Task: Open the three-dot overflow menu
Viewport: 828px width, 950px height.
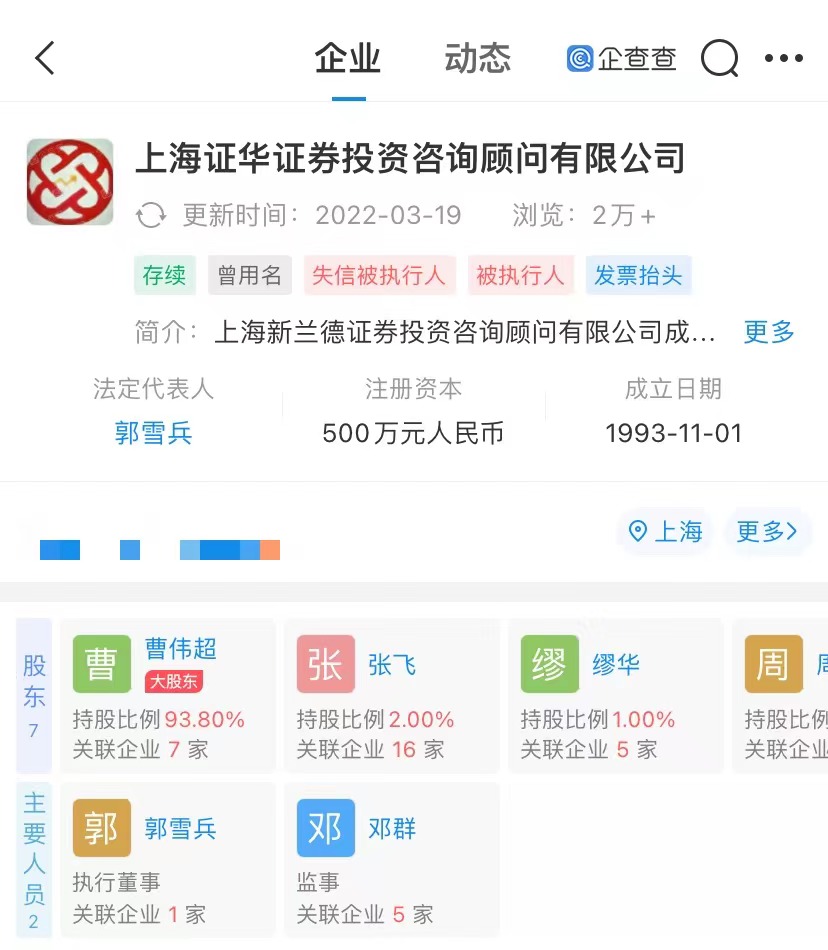Action: coord(783,59)
